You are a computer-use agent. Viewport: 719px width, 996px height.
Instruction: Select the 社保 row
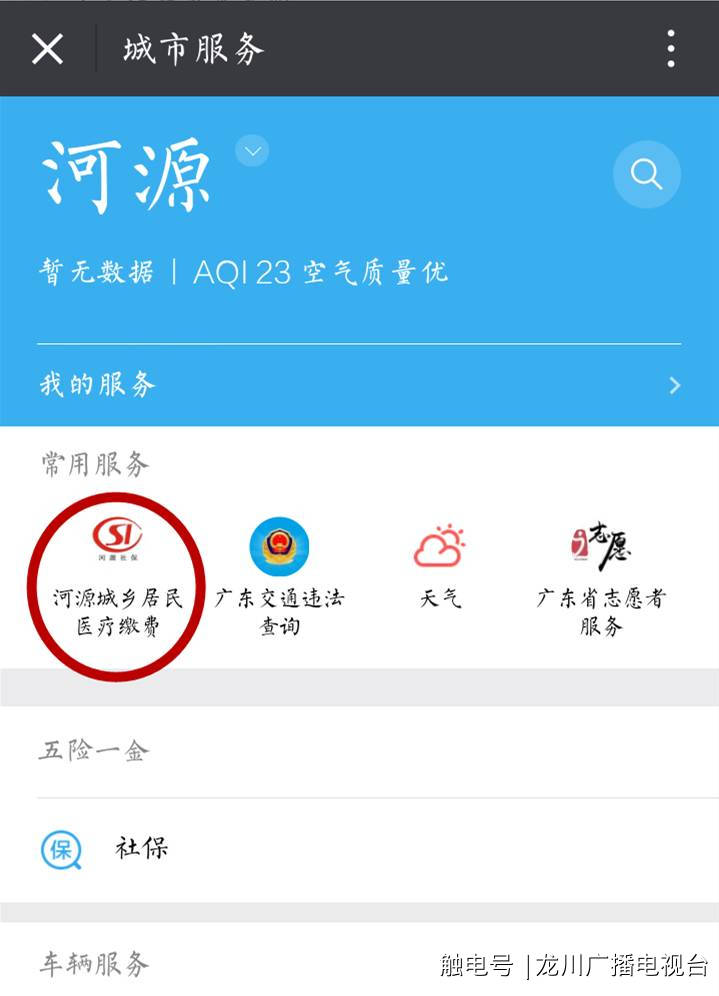359,849
